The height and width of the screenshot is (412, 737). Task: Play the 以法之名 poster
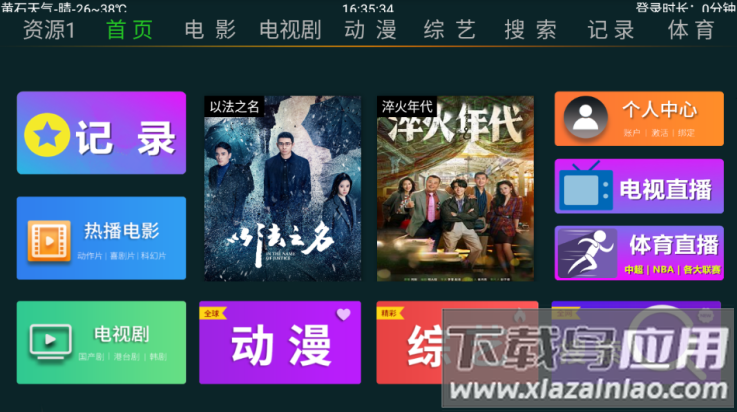282,188
